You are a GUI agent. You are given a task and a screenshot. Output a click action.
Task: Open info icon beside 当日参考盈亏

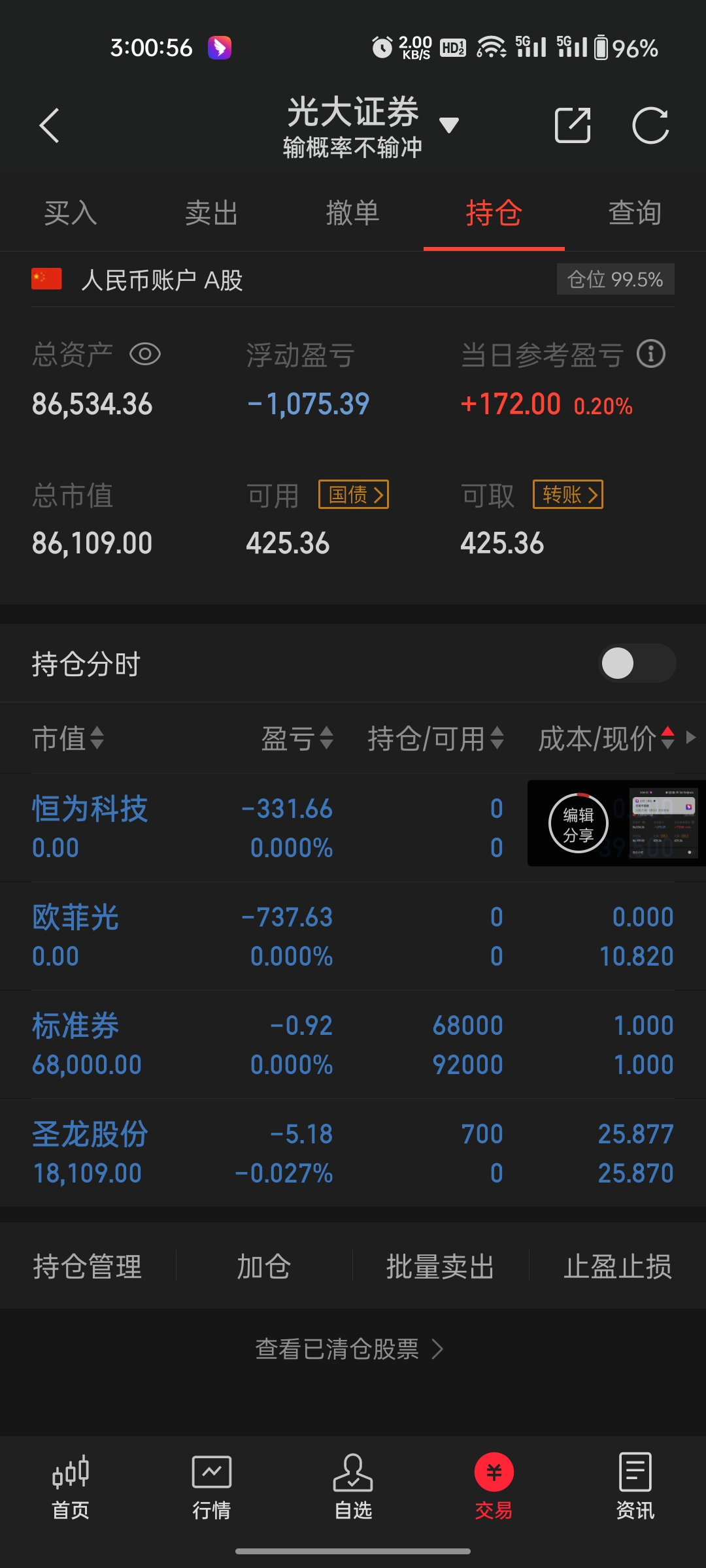(651, 354)
